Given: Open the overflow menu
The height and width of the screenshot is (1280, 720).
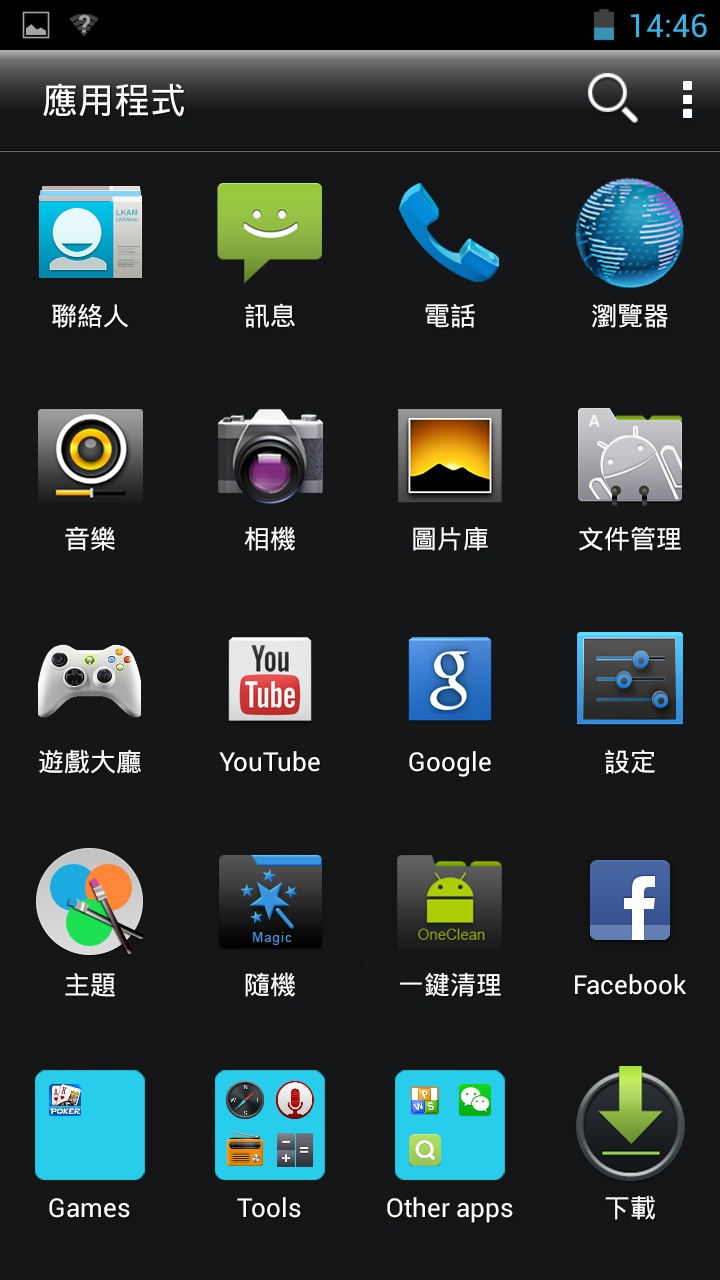Looking at the screenshot, I should (x=687, y=100).
